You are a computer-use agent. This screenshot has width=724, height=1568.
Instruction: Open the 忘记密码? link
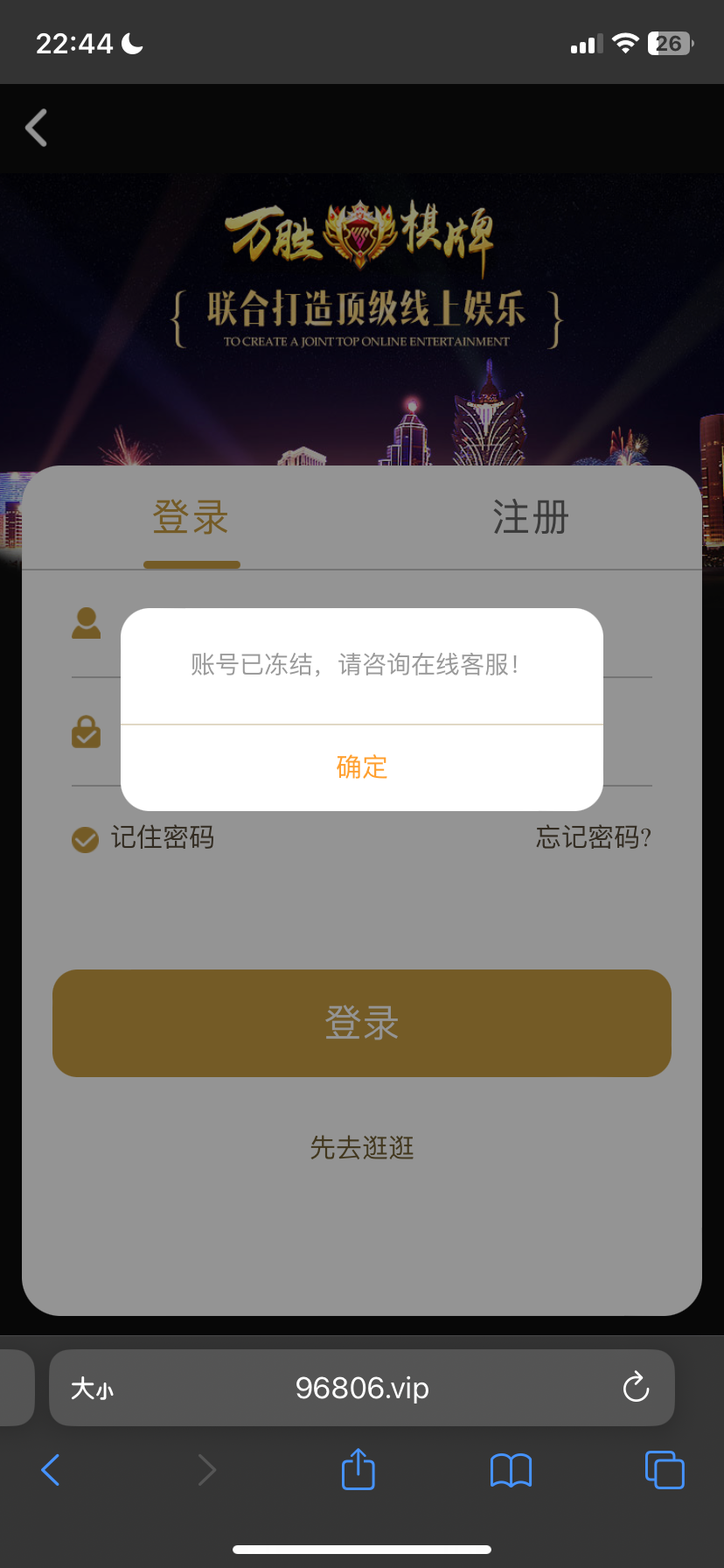(594, 838)
